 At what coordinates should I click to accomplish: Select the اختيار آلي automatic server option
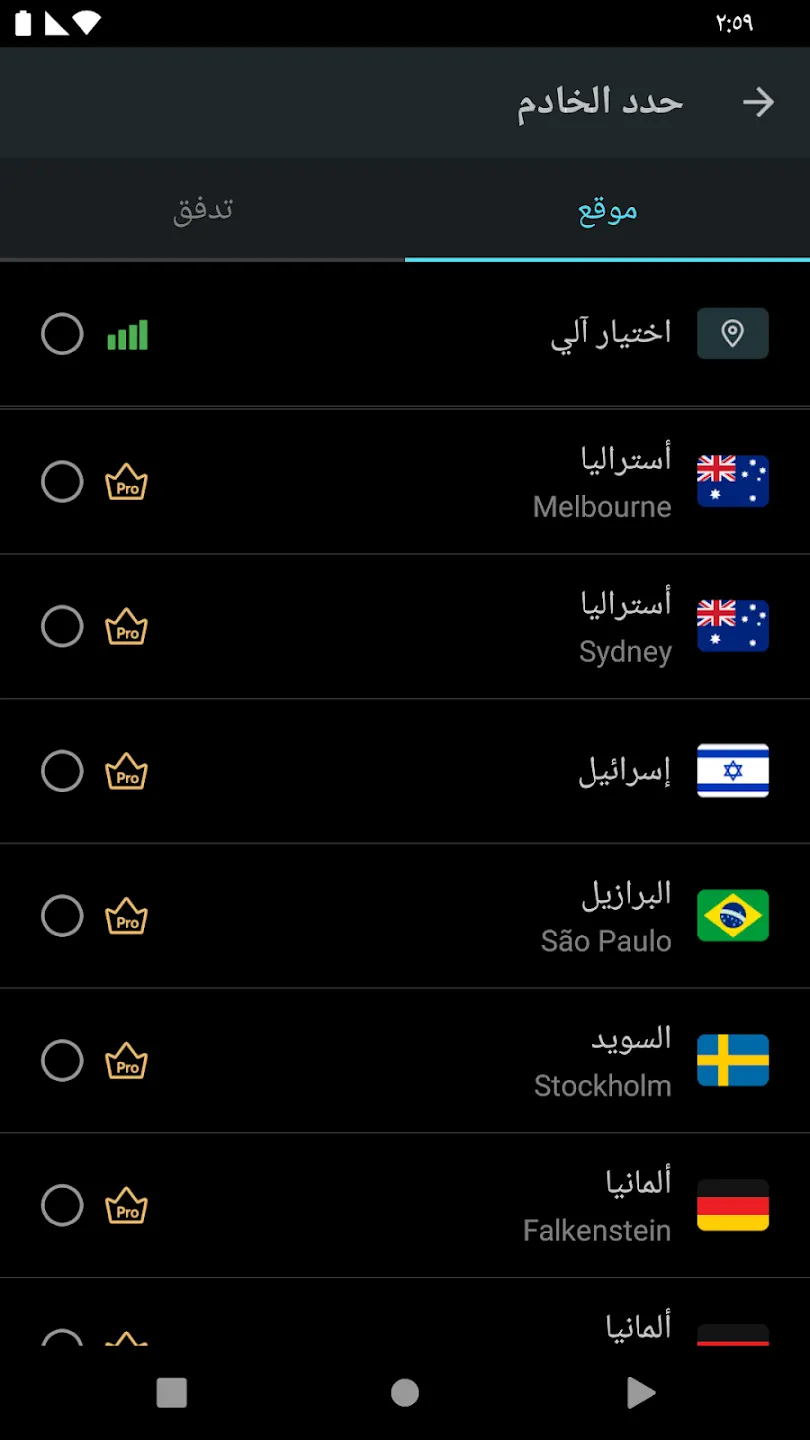(405, 334)
